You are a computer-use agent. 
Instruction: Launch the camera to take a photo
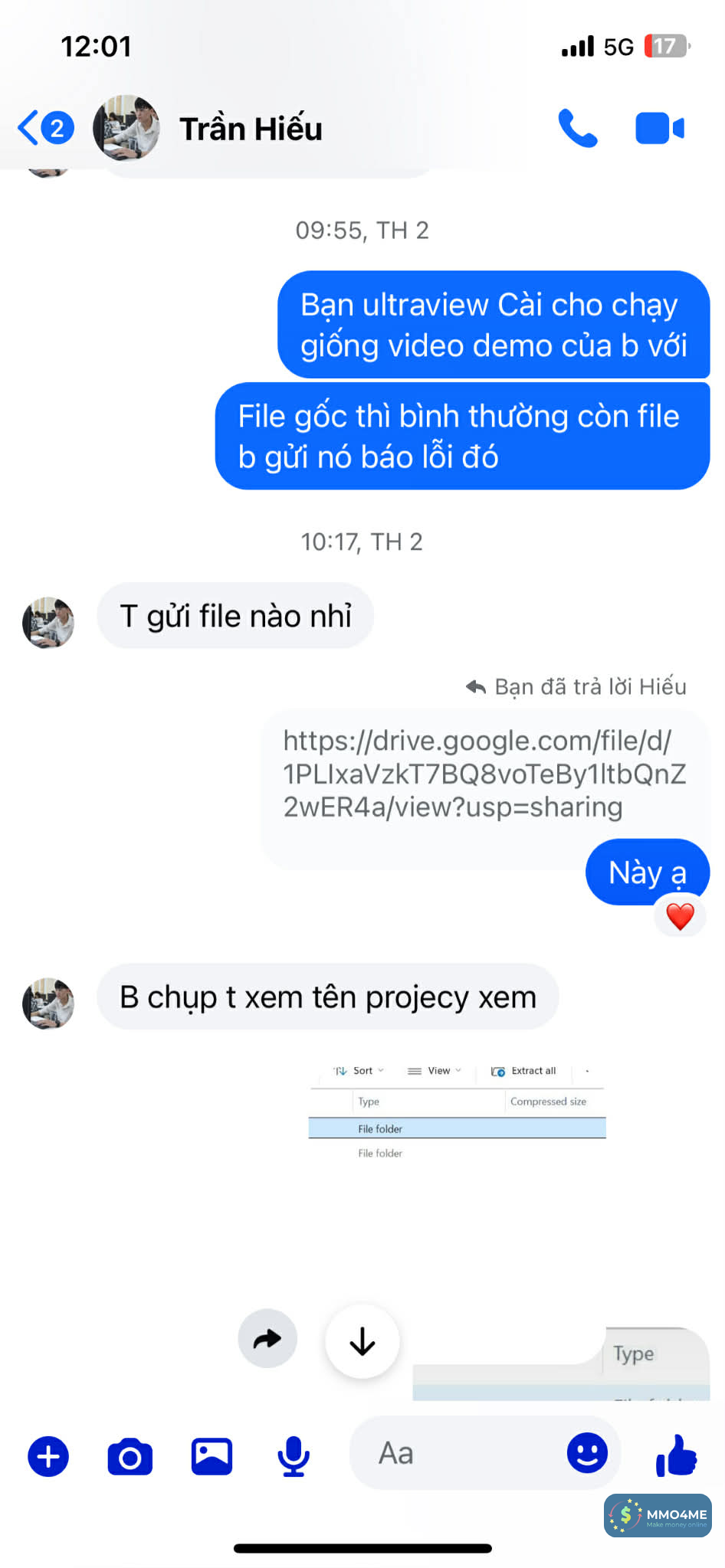[x=130, y=1456]
